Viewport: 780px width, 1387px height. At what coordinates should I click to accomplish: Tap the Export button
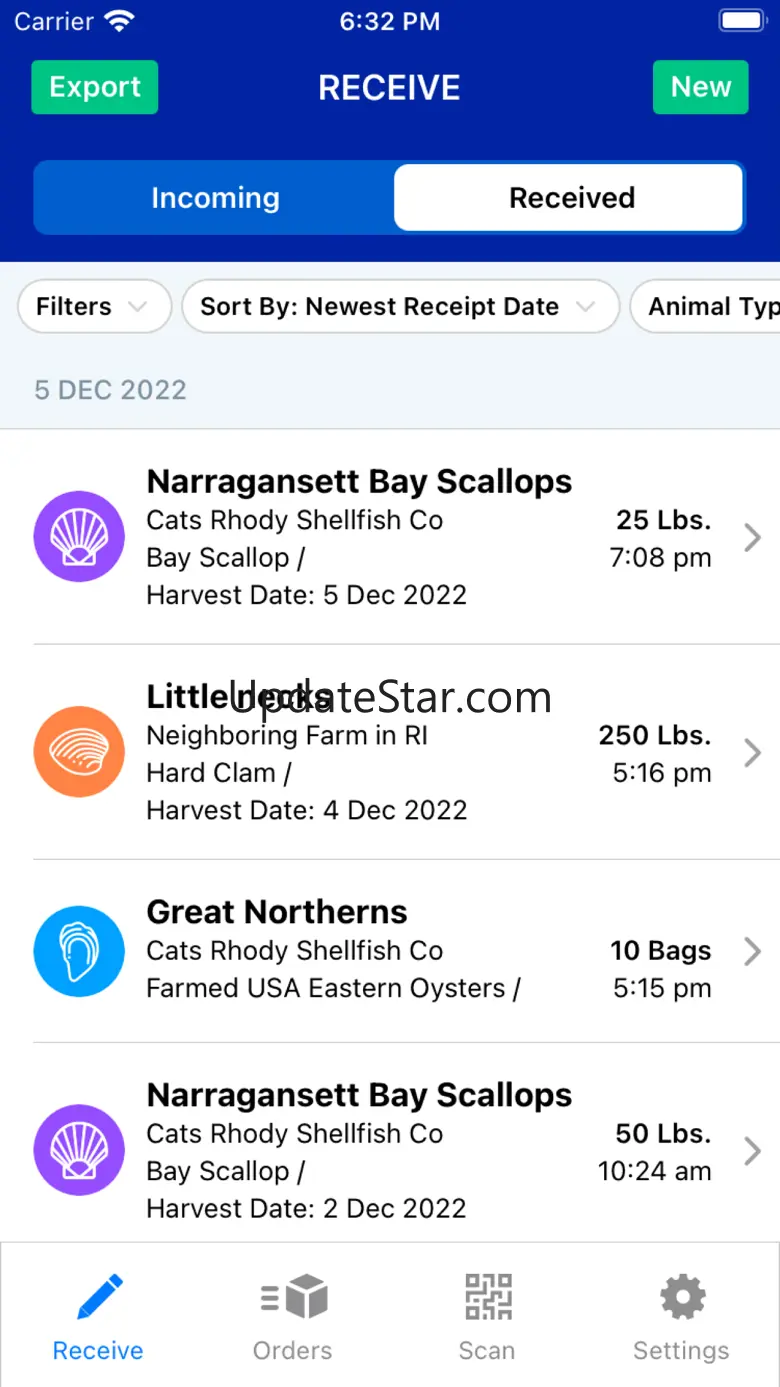[x=95, y=87]
